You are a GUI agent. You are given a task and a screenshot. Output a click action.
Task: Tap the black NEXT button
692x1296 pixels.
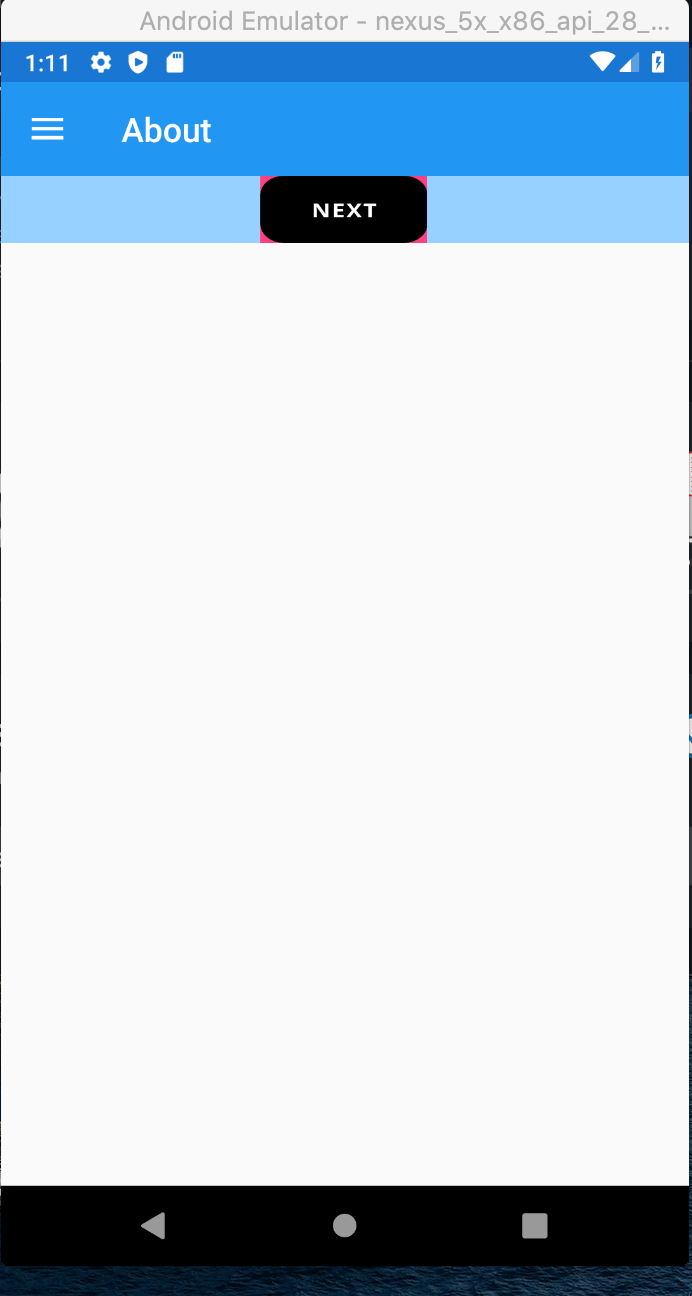[x=344, y=210]
